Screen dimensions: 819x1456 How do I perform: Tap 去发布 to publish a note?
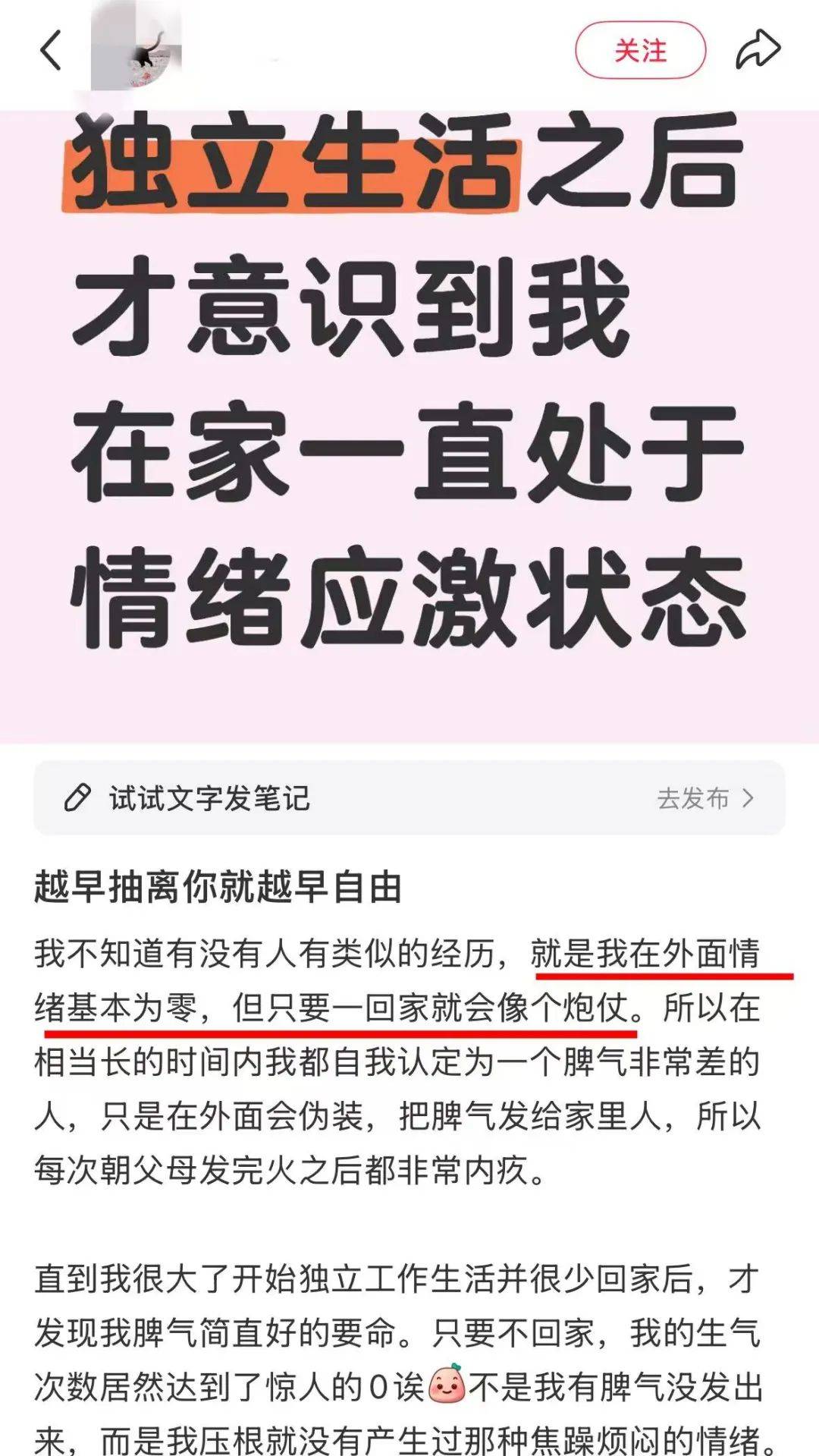click(x=705, y=798)
